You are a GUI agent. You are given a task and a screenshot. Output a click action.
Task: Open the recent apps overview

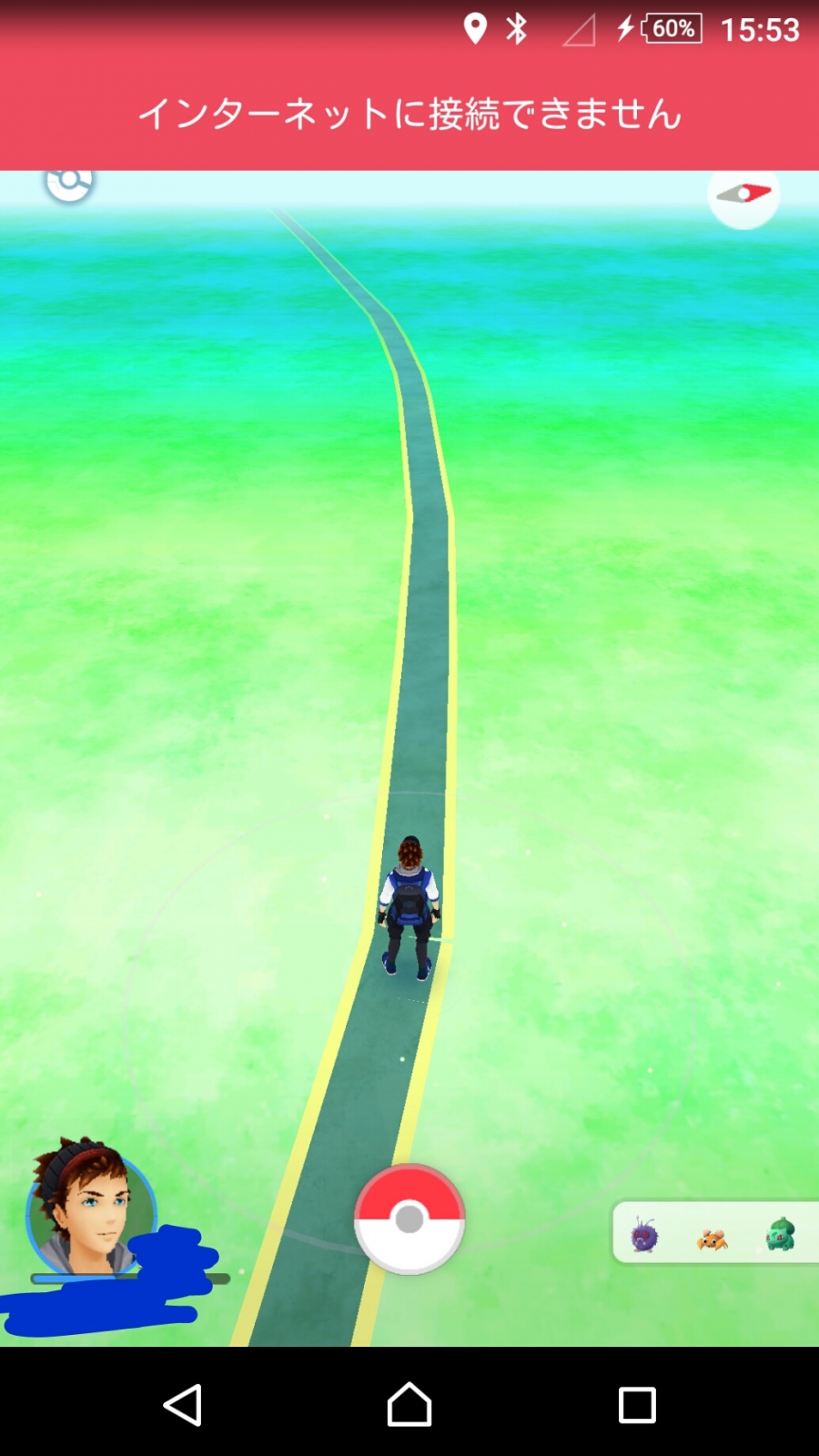pos(637,1404)
